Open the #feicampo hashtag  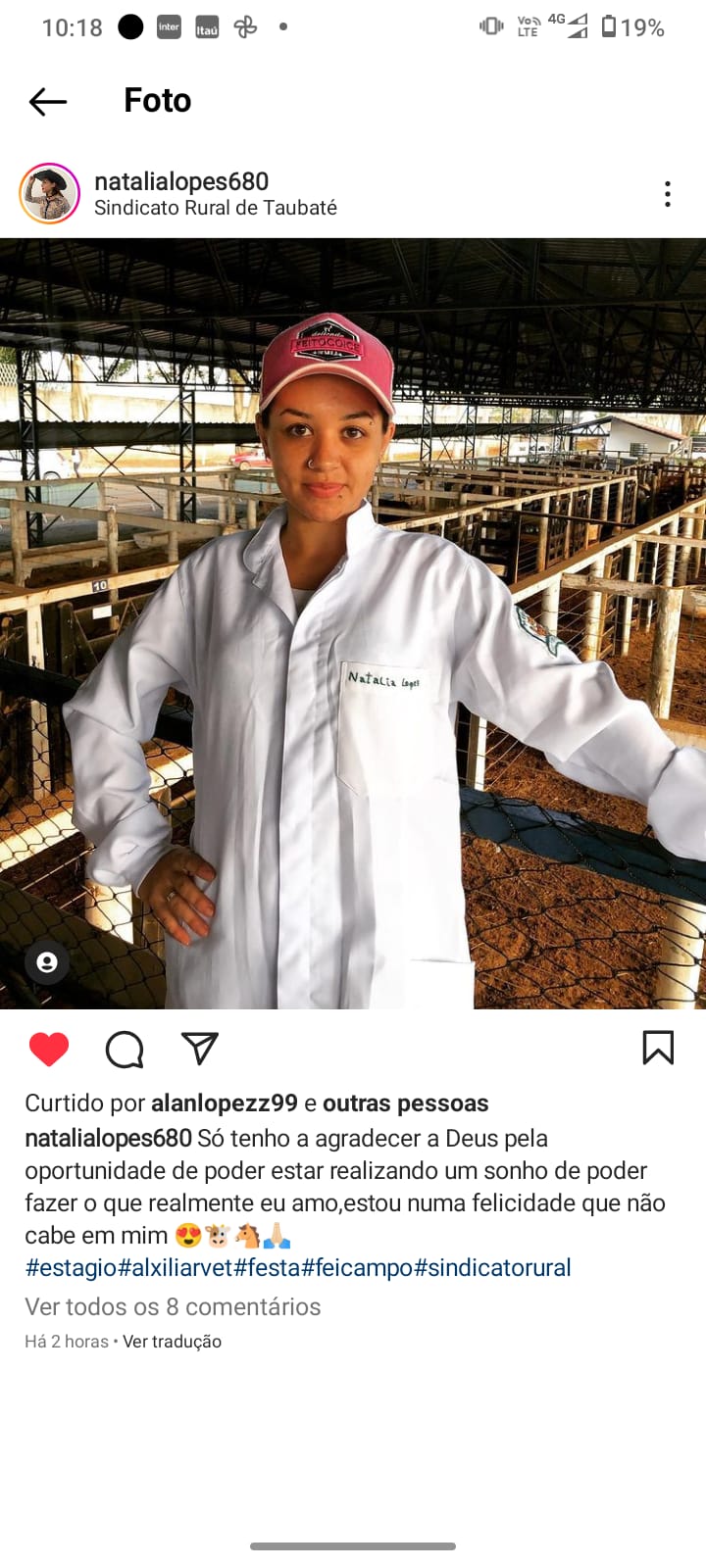tap(357, 1268)
